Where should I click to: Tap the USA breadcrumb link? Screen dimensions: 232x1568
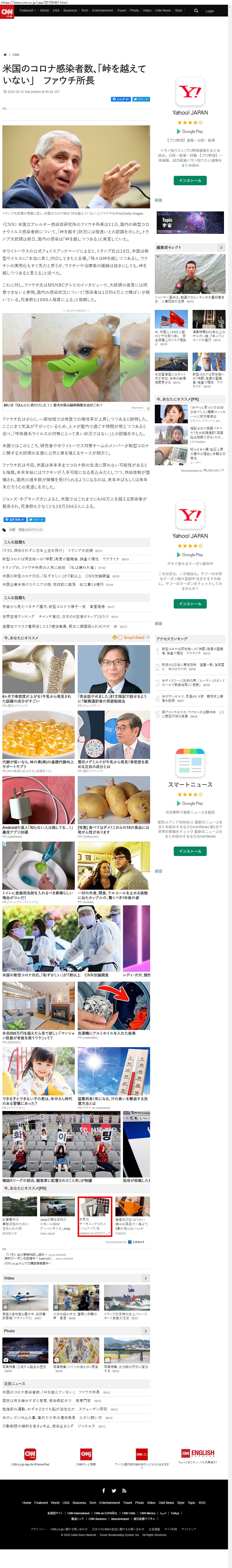[16, 55]
